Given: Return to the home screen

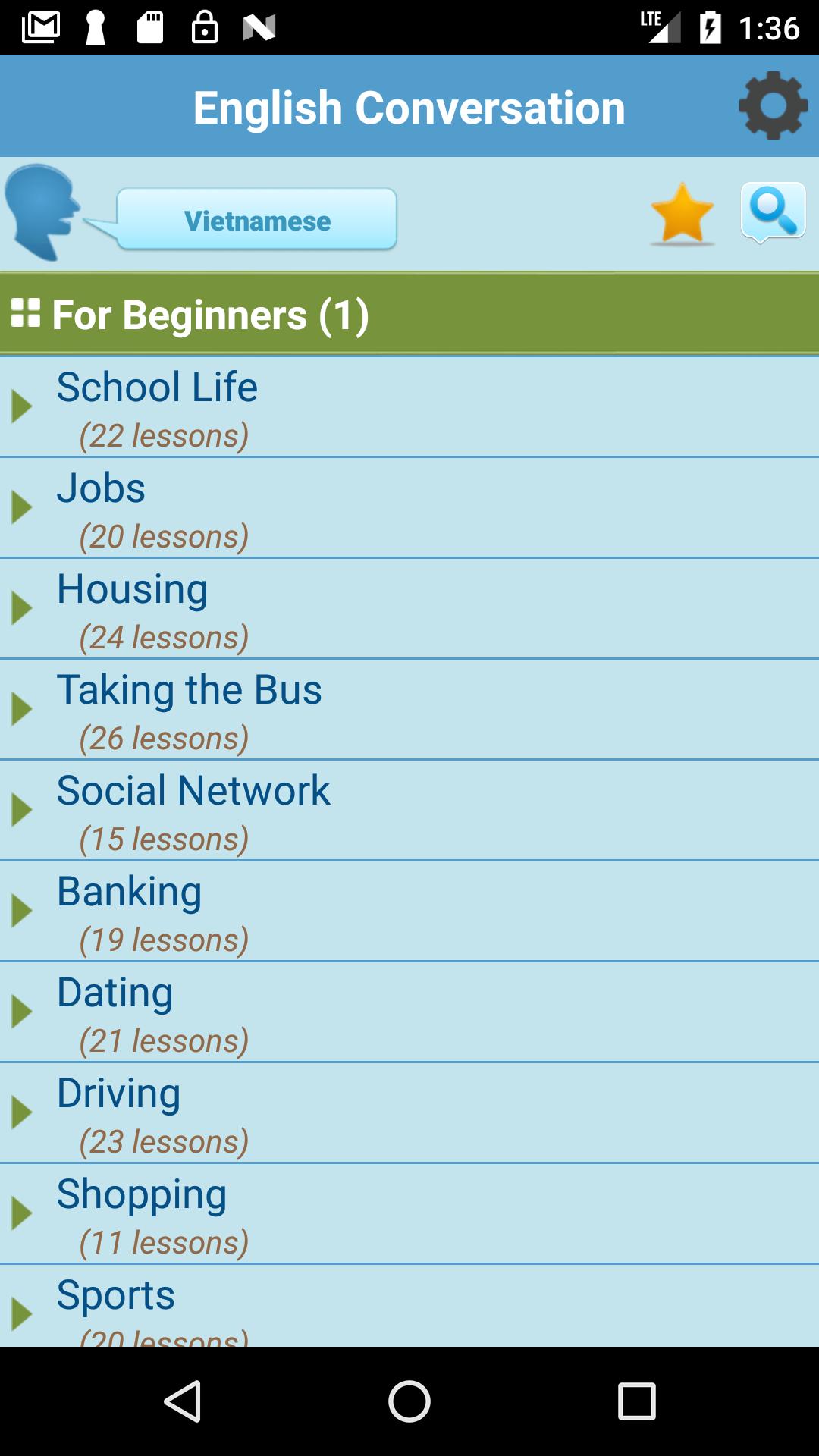Looking at the screenshot, I should point(409,1401).
